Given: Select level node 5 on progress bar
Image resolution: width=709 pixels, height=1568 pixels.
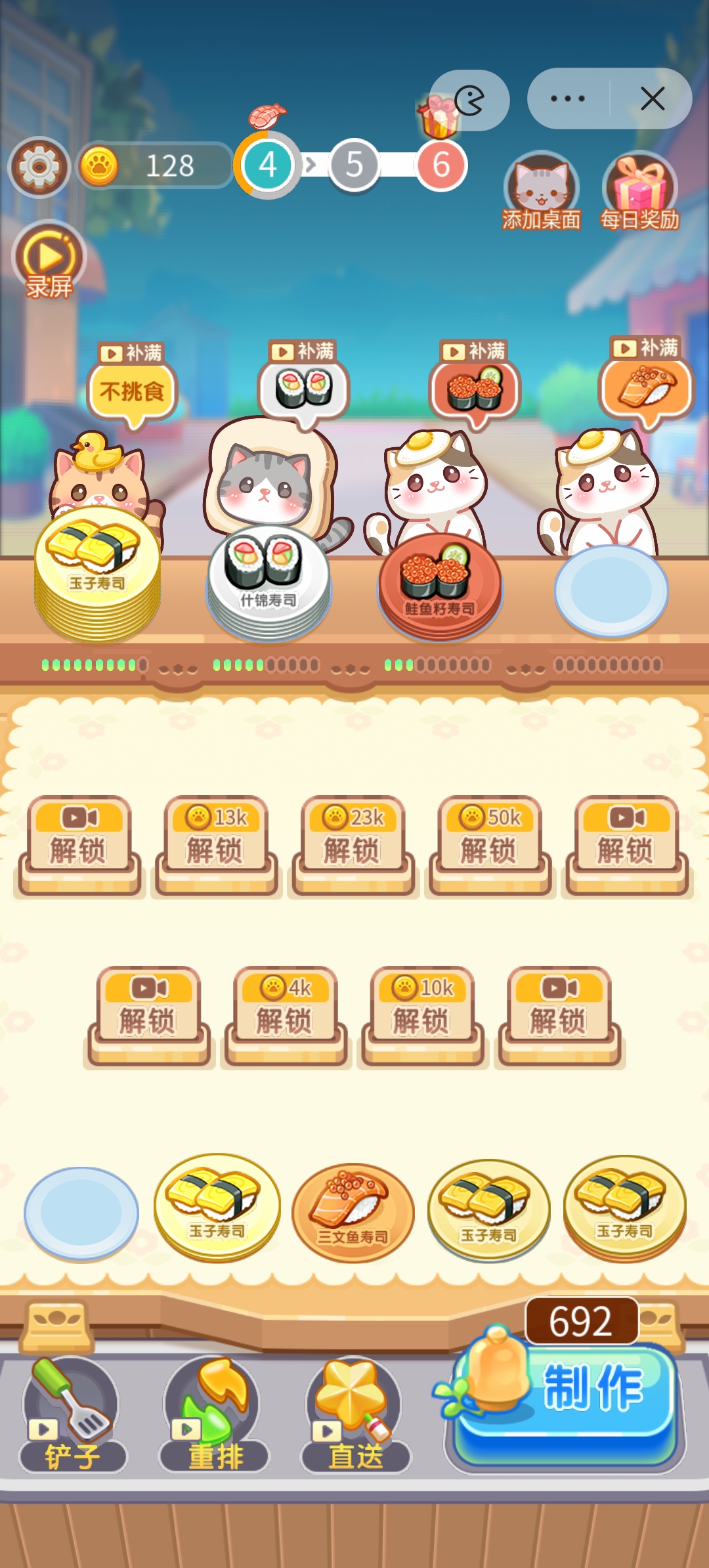Looking at the screenshot, I should (x=353, y=165).
